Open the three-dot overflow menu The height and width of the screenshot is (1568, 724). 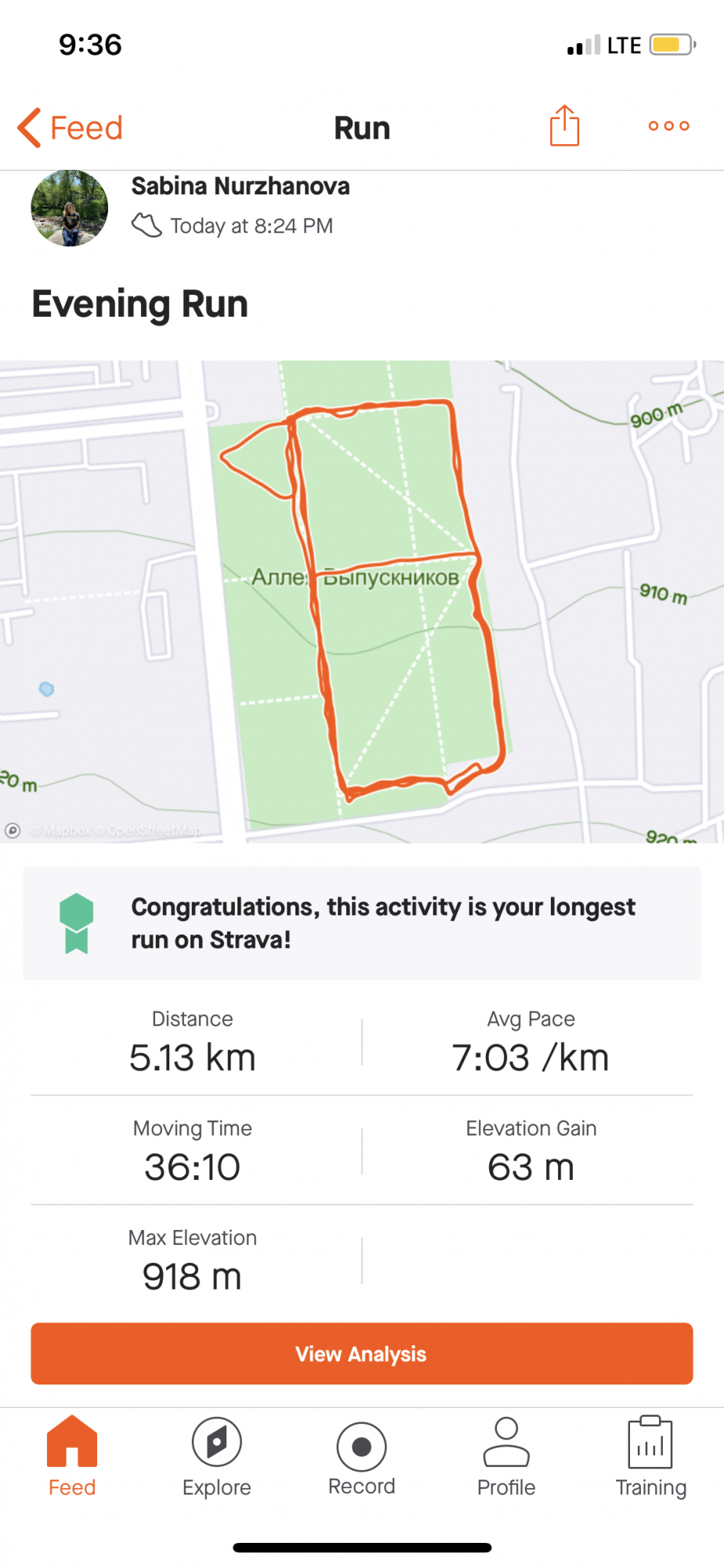click(x=668, y=126)
